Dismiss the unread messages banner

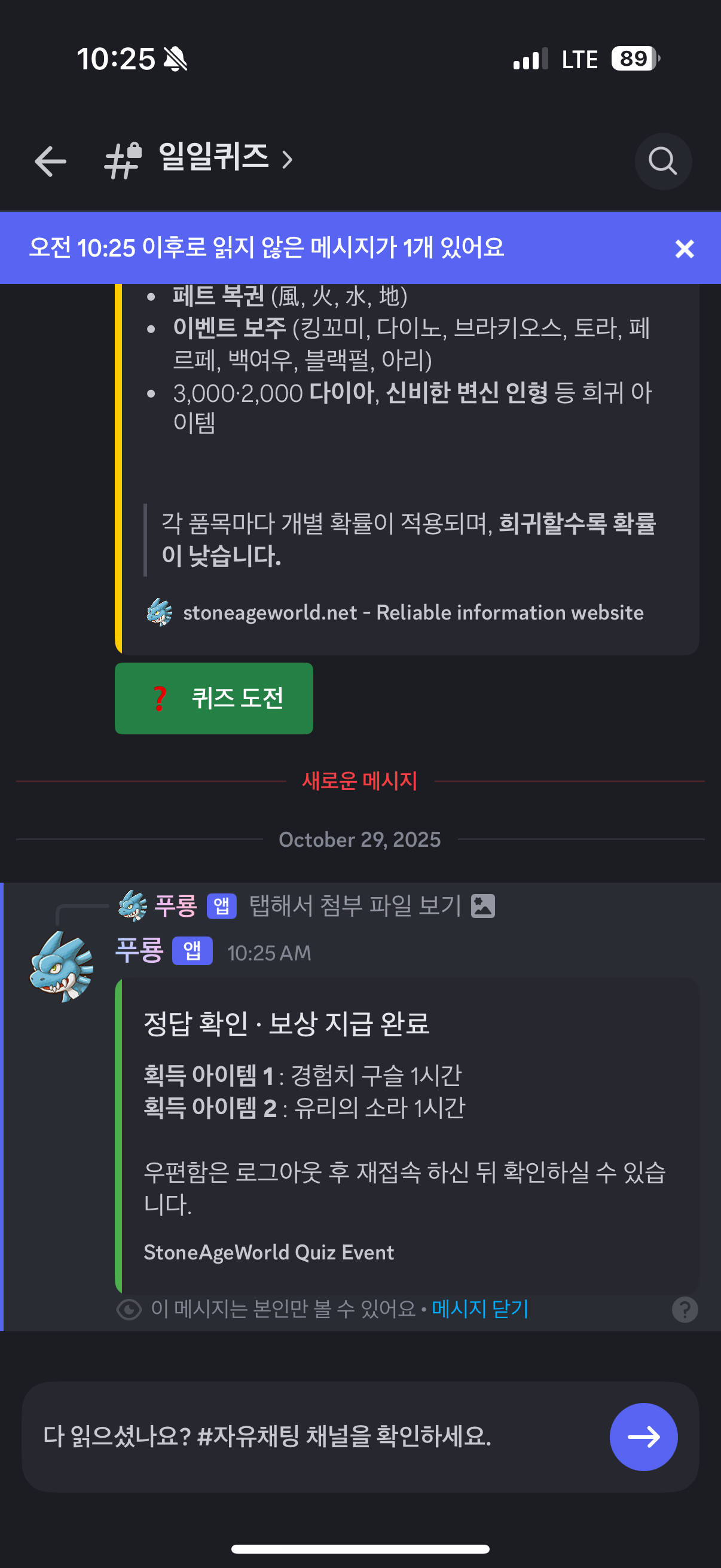[684, 248]
